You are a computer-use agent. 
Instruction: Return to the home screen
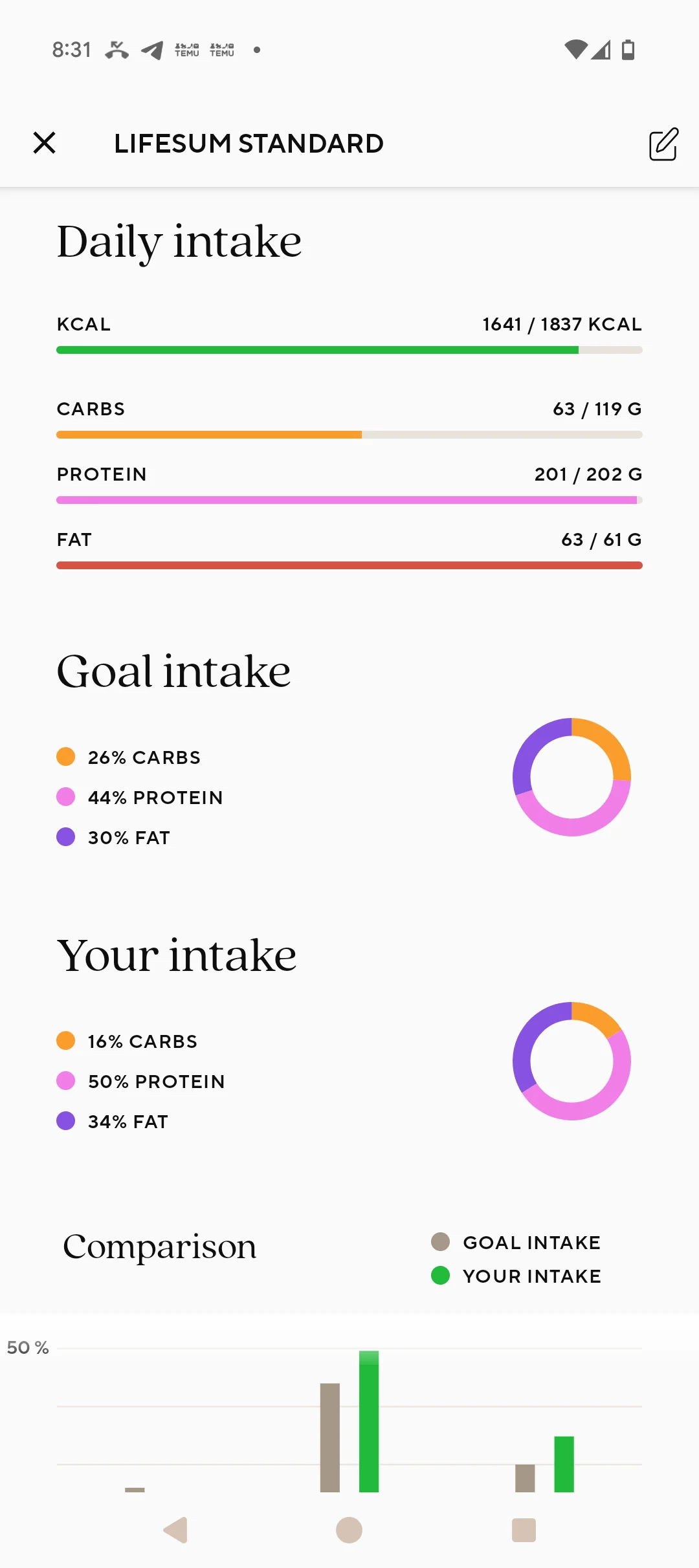click(349, 1530)
